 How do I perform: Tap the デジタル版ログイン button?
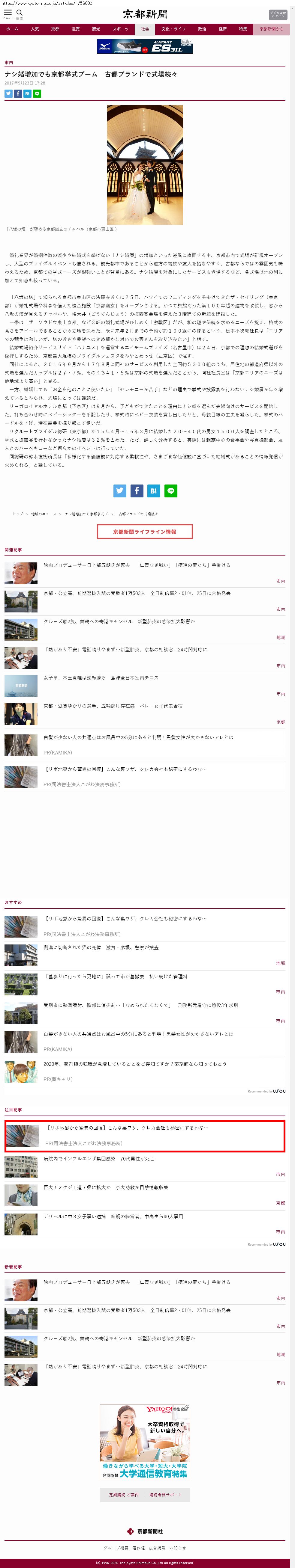click(x=277, y=15)
